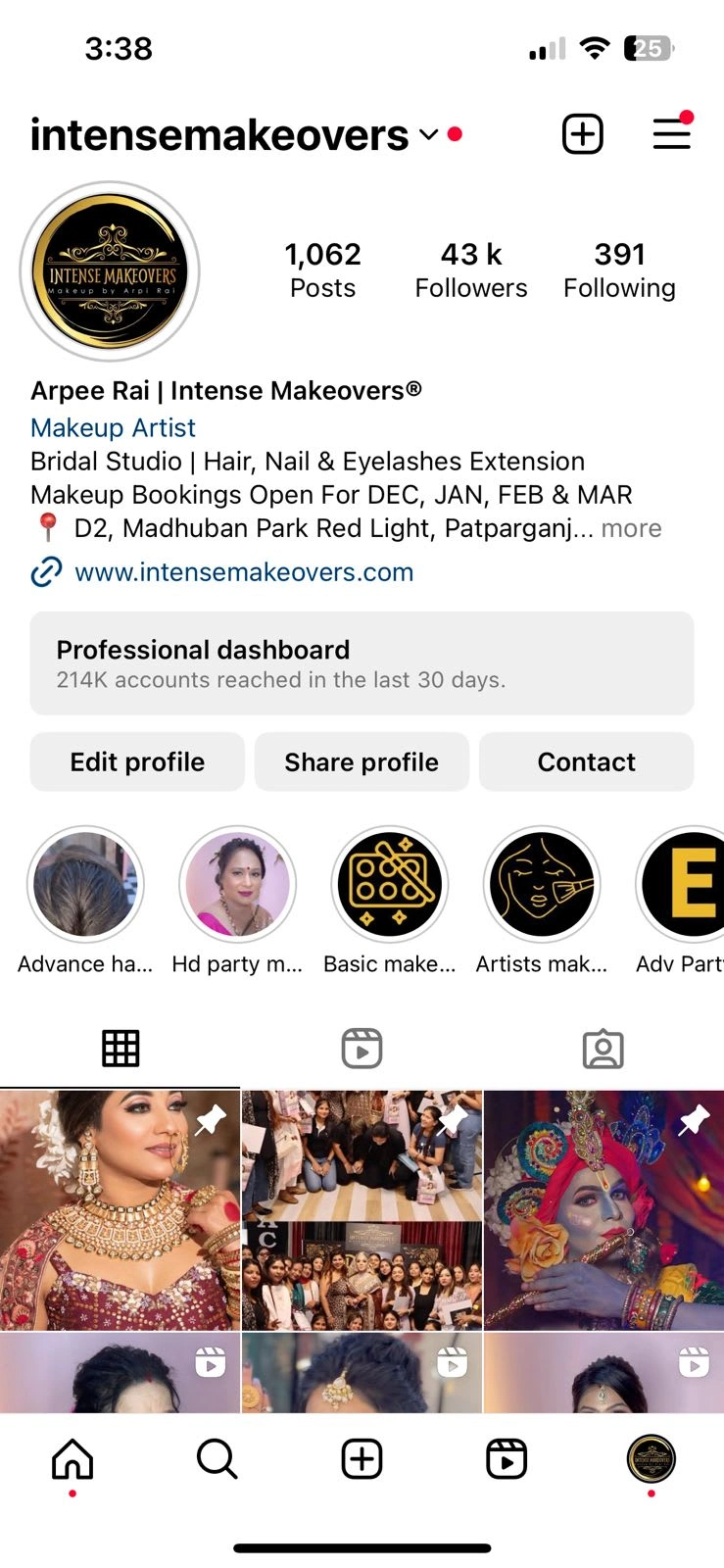Expand bio with the more link

click(x=631, y=528)
